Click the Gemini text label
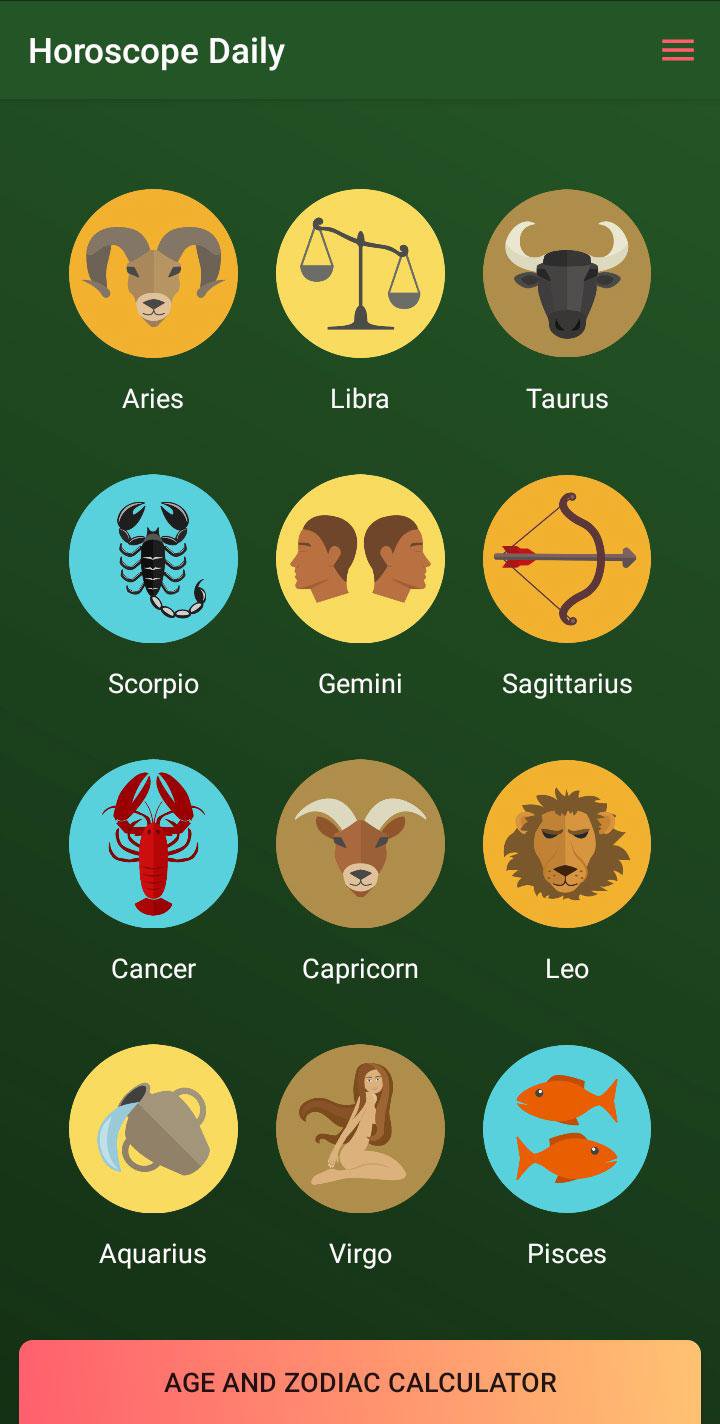Screen dimensions: 720x1424 point(360,684)
